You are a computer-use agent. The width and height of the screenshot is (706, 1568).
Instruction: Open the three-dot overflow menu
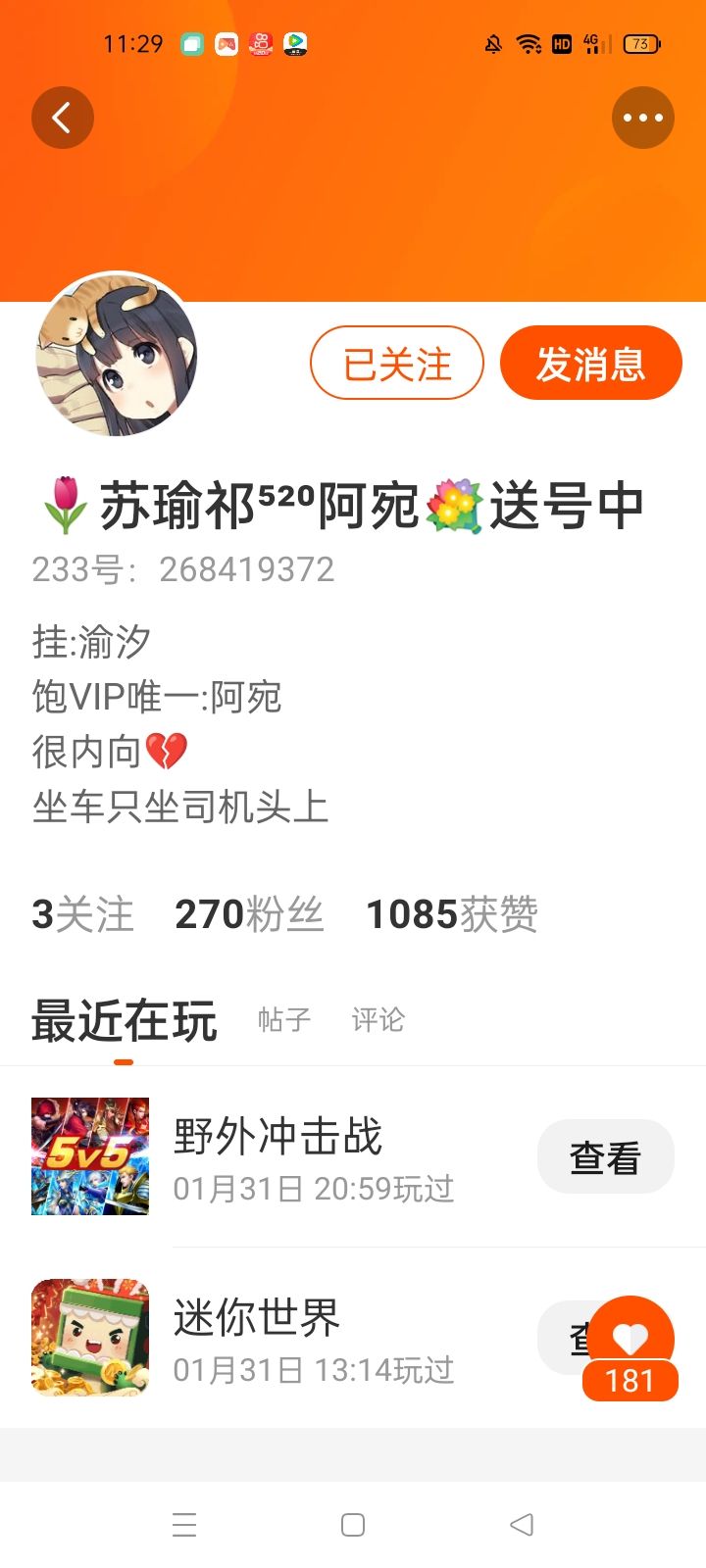643,118
